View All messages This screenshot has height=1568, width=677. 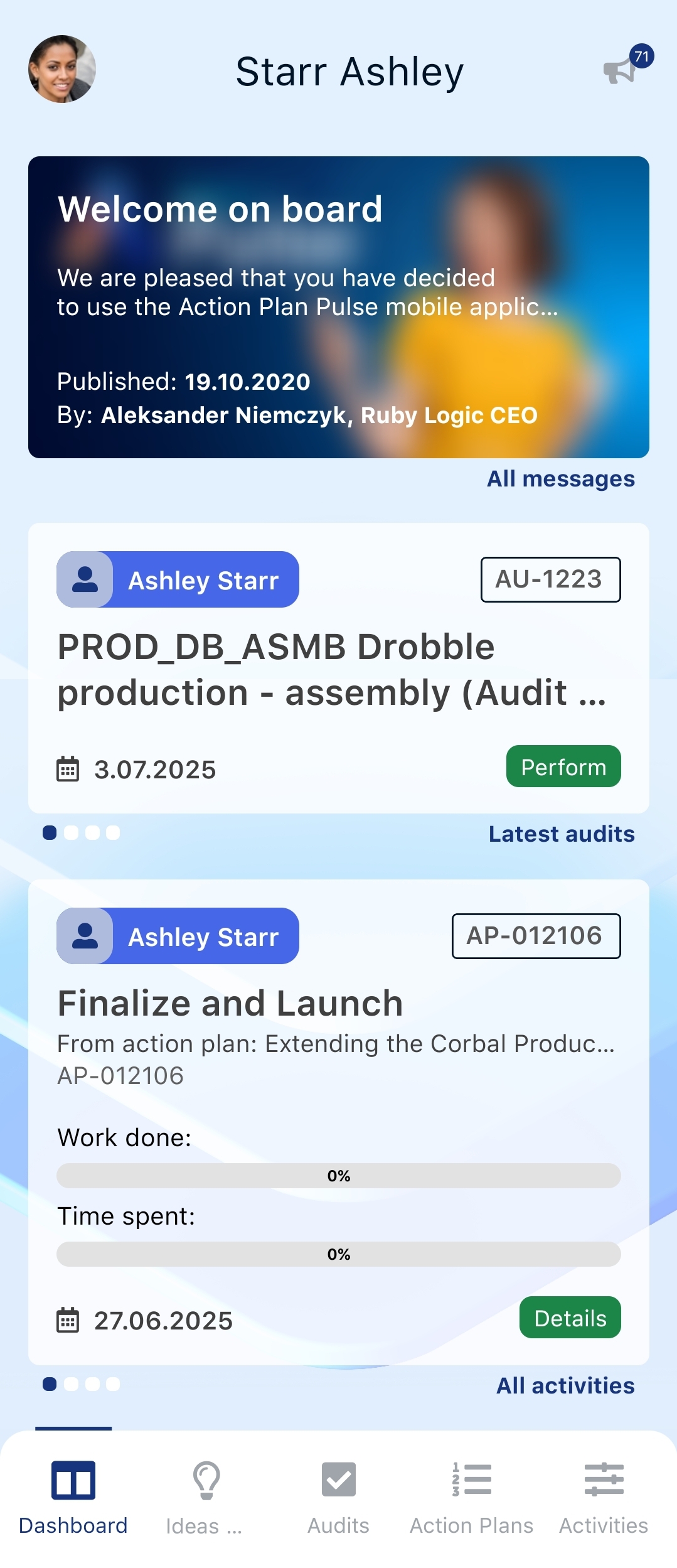tap(560, 479)
